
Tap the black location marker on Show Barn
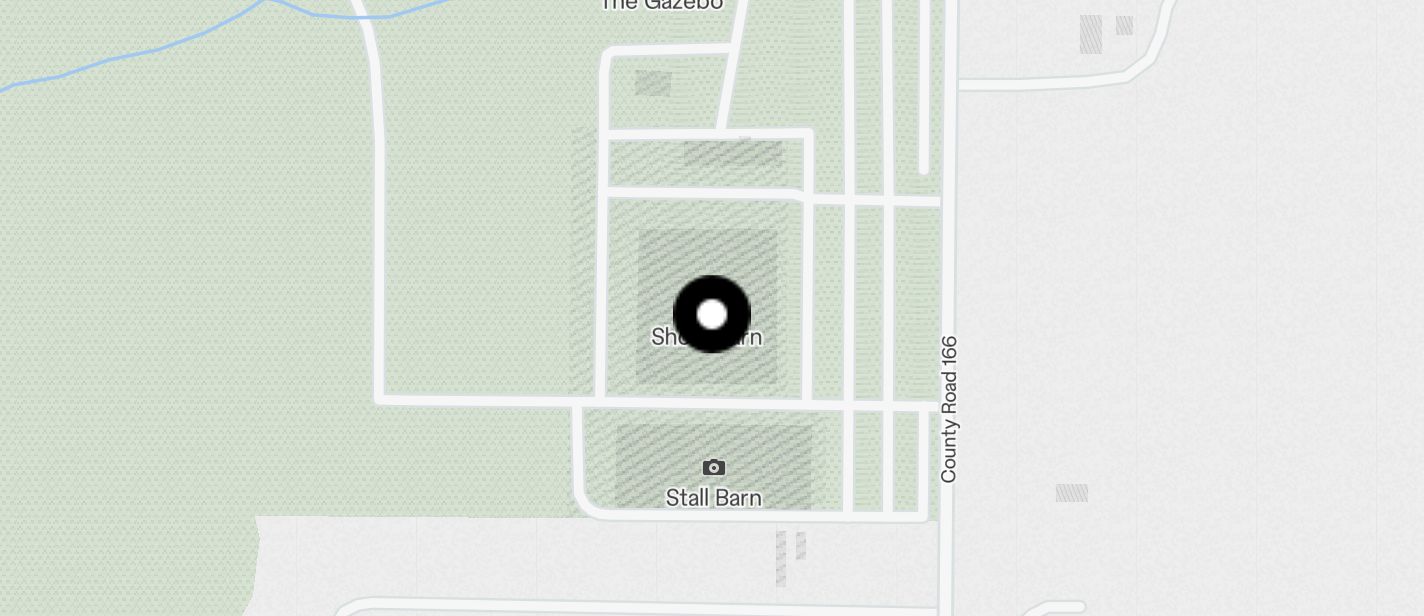coord(711,314)
